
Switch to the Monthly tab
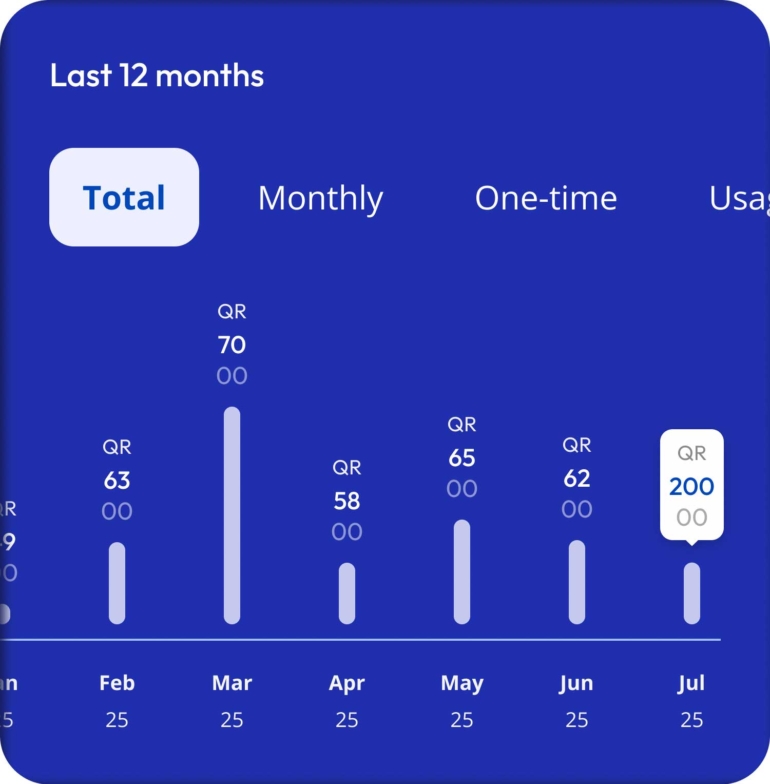[320, 198]
